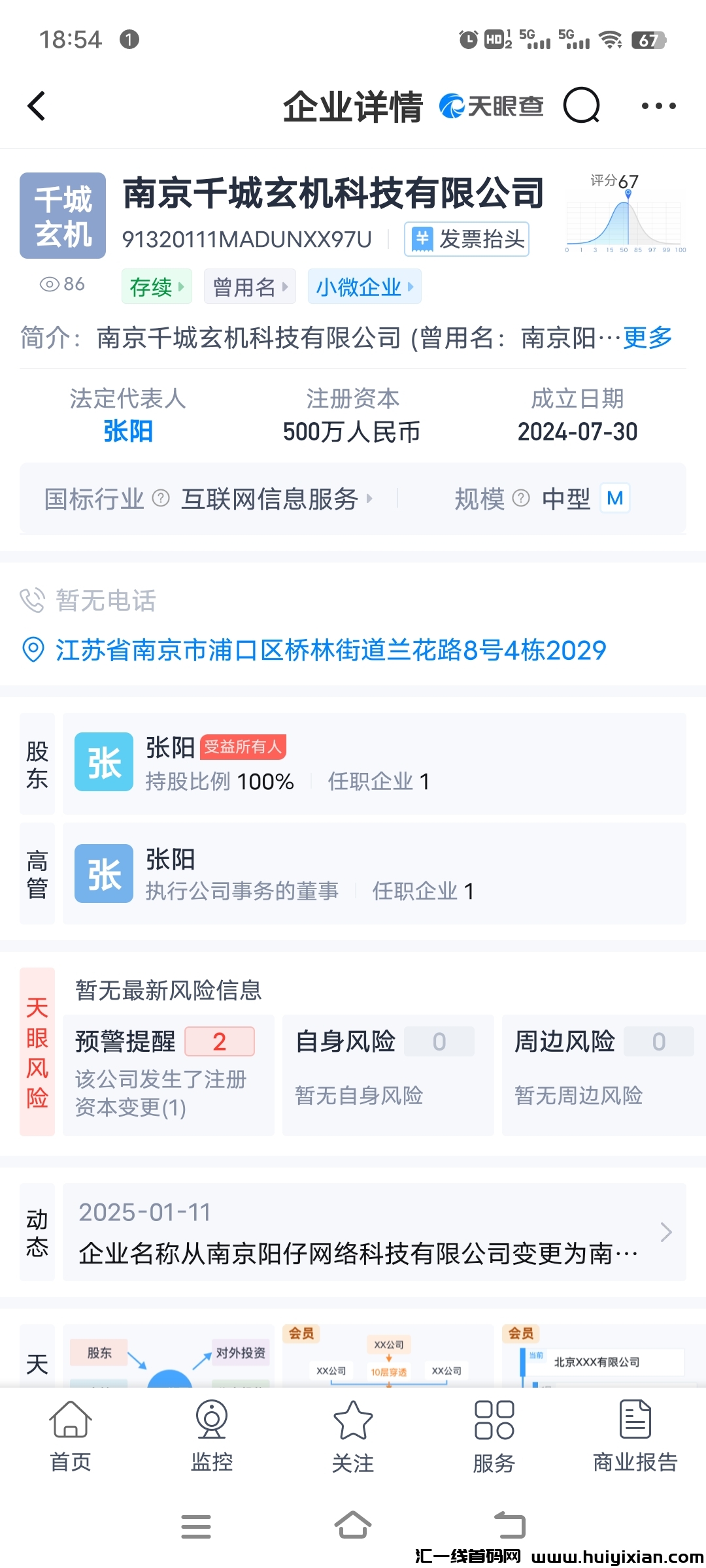Open the 2025-01-11 name change update
Screen dimensions: 706x1568
pyautogui.click(x=374, y=1232)
